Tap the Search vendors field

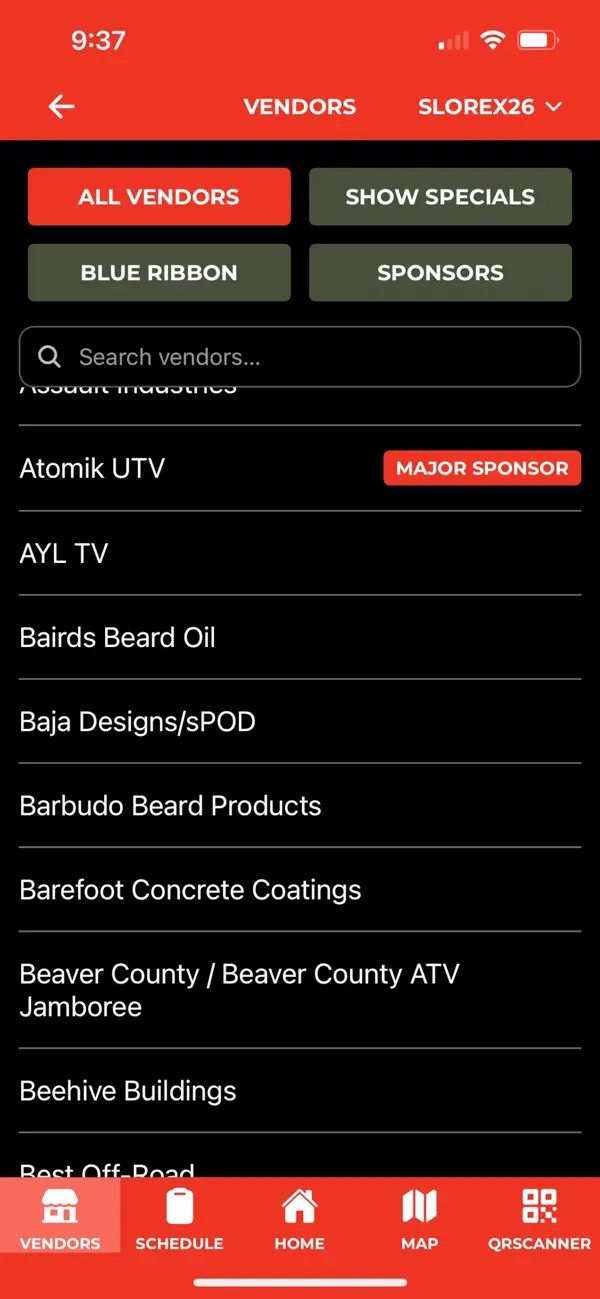pyautogui.click(x=300, y=357)
